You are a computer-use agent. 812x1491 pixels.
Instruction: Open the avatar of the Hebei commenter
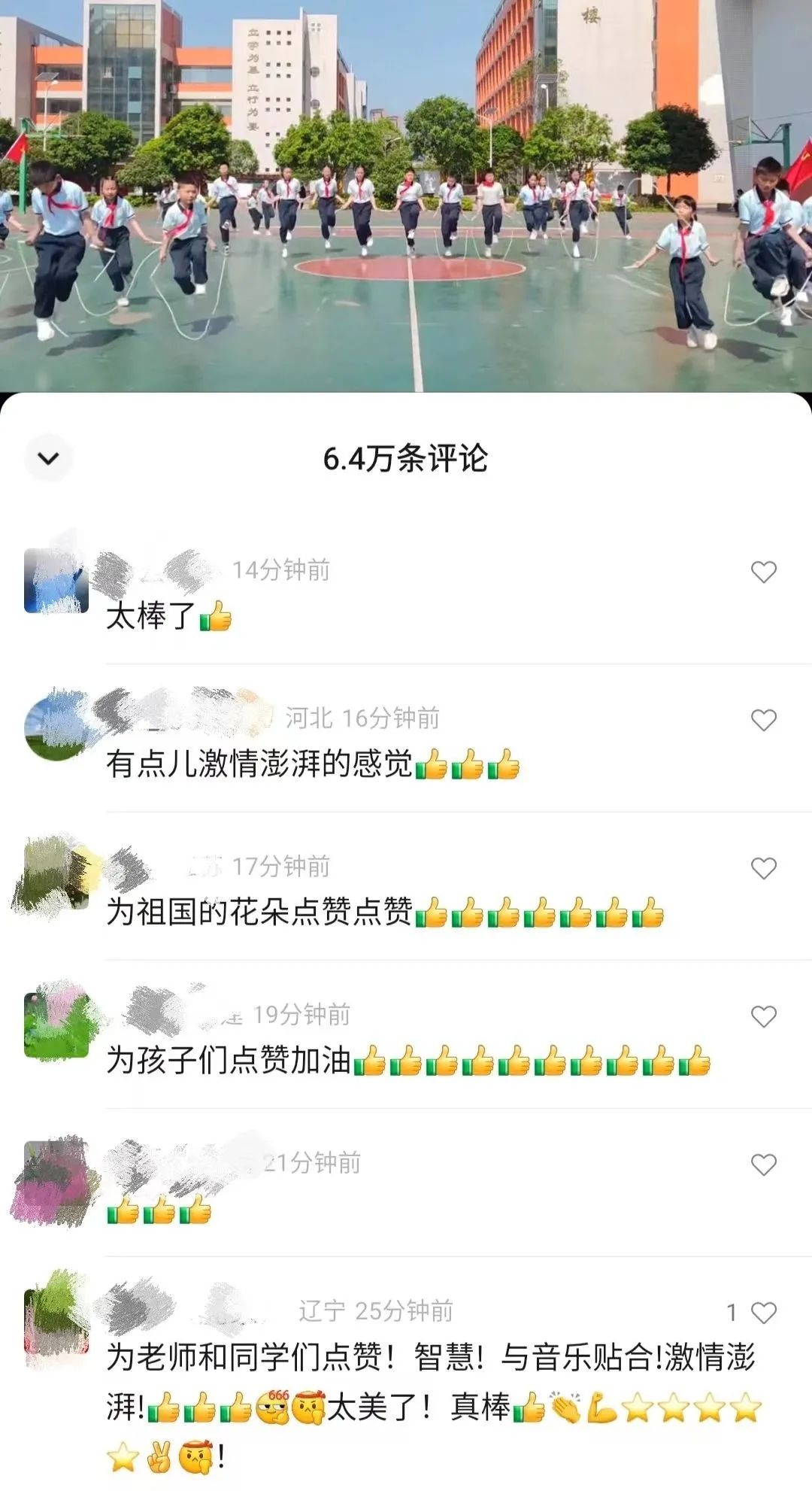[56, 728]
